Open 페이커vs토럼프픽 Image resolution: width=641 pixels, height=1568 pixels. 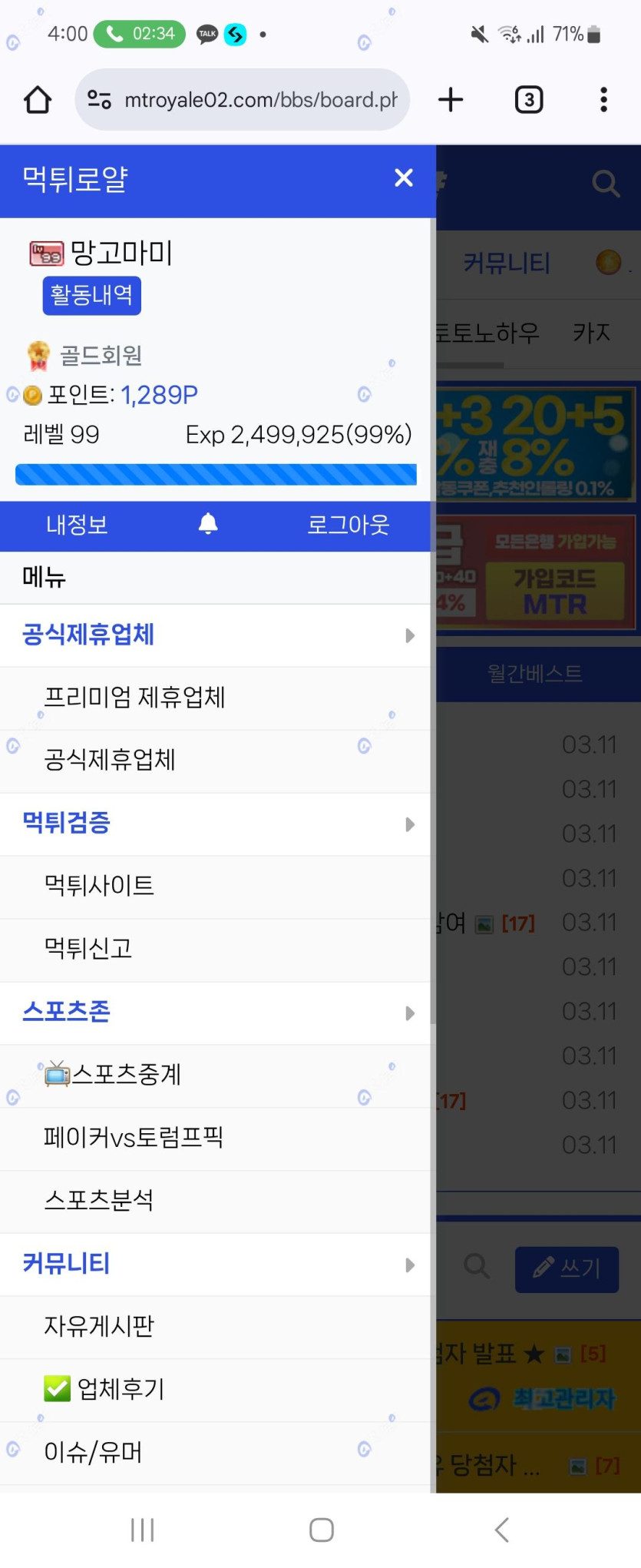coord(134,1138)
